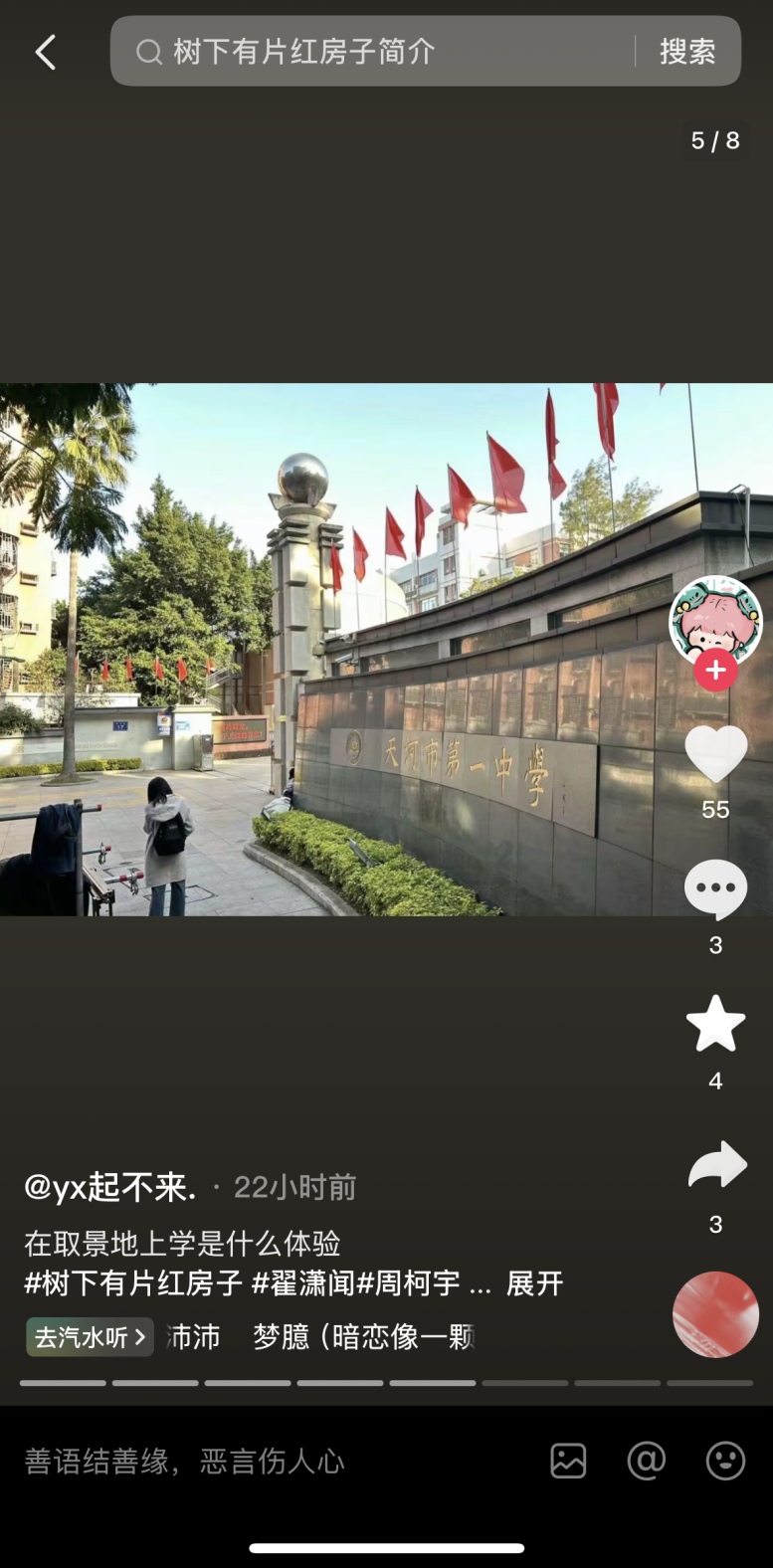Open the comments bubble
This screenshot has width=773, height=1568.
[715, 888]
